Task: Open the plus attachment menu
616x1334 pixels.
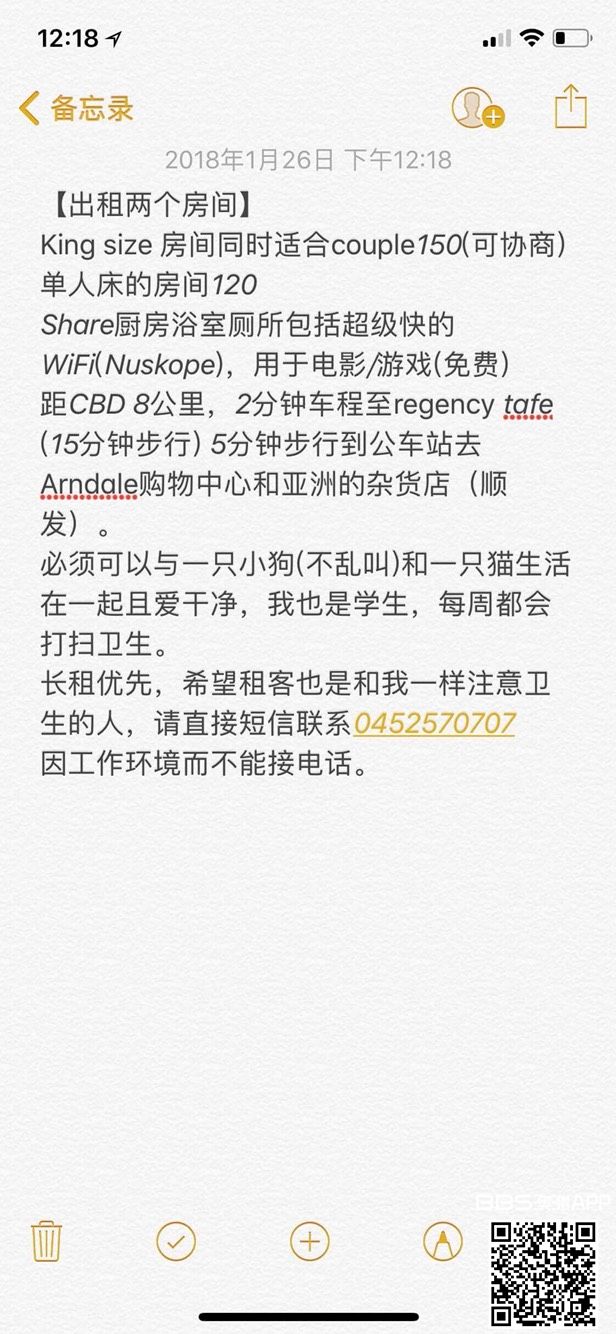Action: point(309,1241)
